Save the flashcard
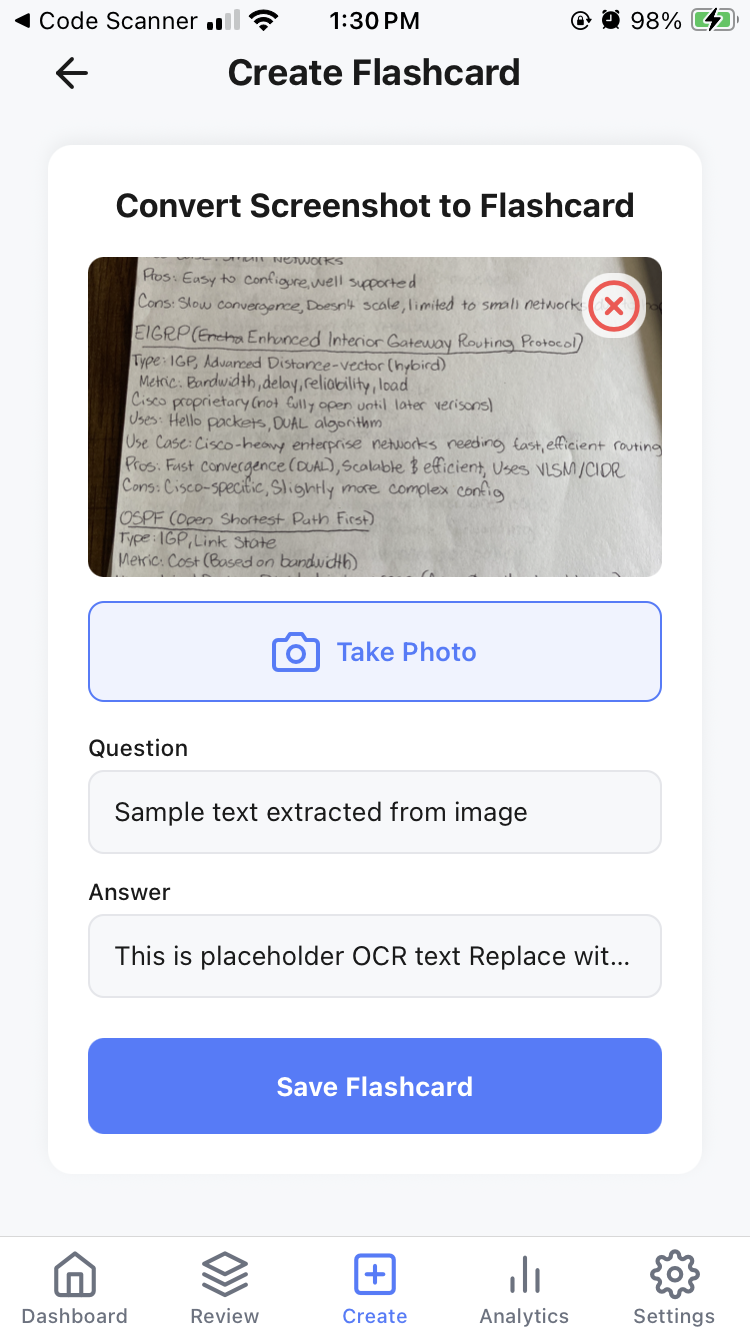750x1334 pixels. (375, 1086)
